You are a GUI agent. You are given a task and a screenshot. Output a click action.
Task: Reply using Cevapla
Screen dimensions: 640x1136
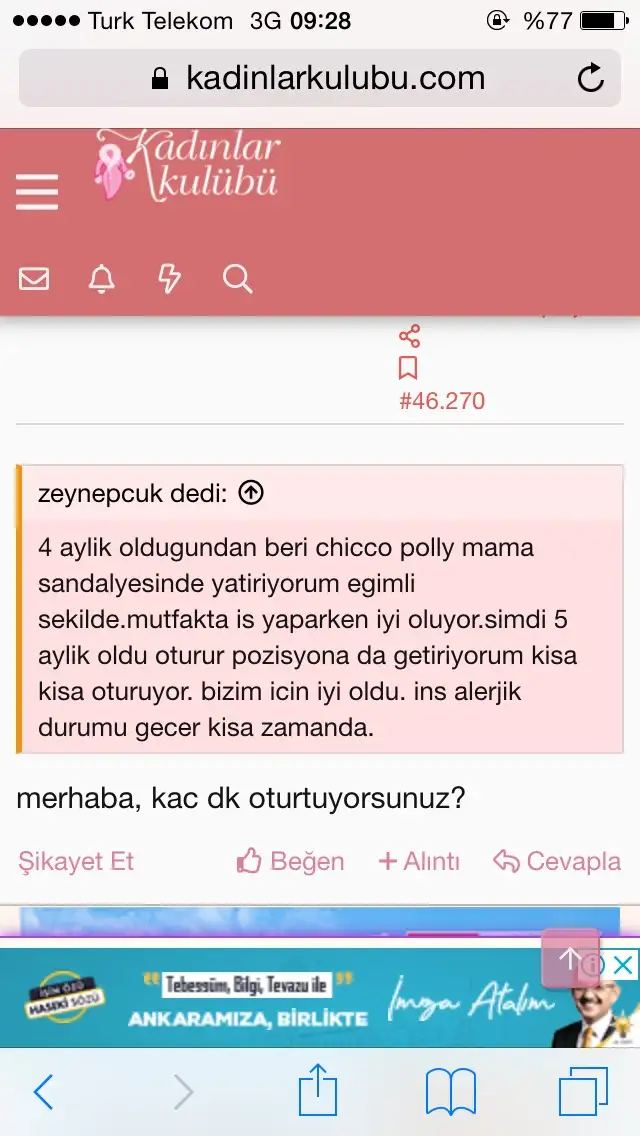pos(557,861)
